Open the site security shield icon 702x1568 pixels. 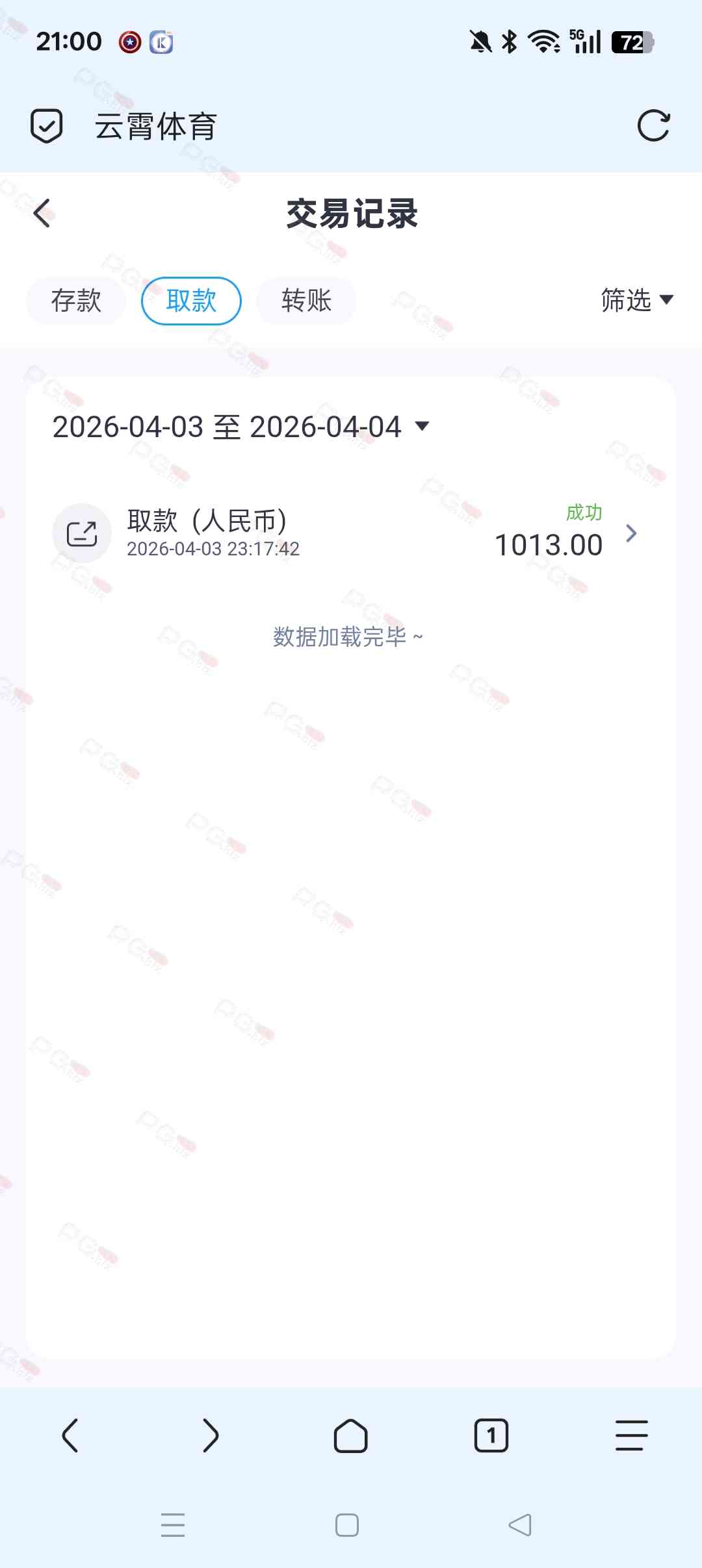[x=47, y=125]
